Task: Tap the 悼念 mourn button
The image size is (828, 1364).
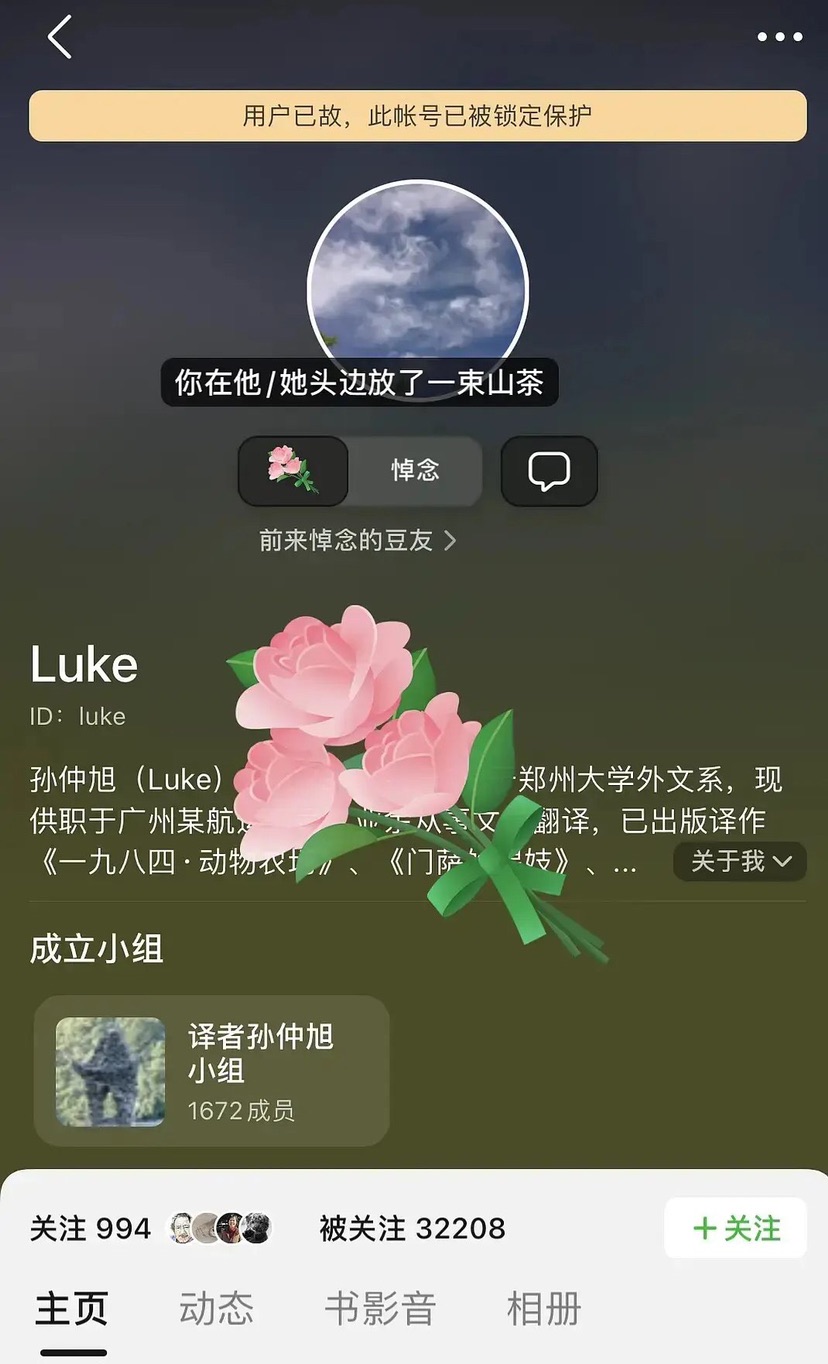Action: (415, 471)
